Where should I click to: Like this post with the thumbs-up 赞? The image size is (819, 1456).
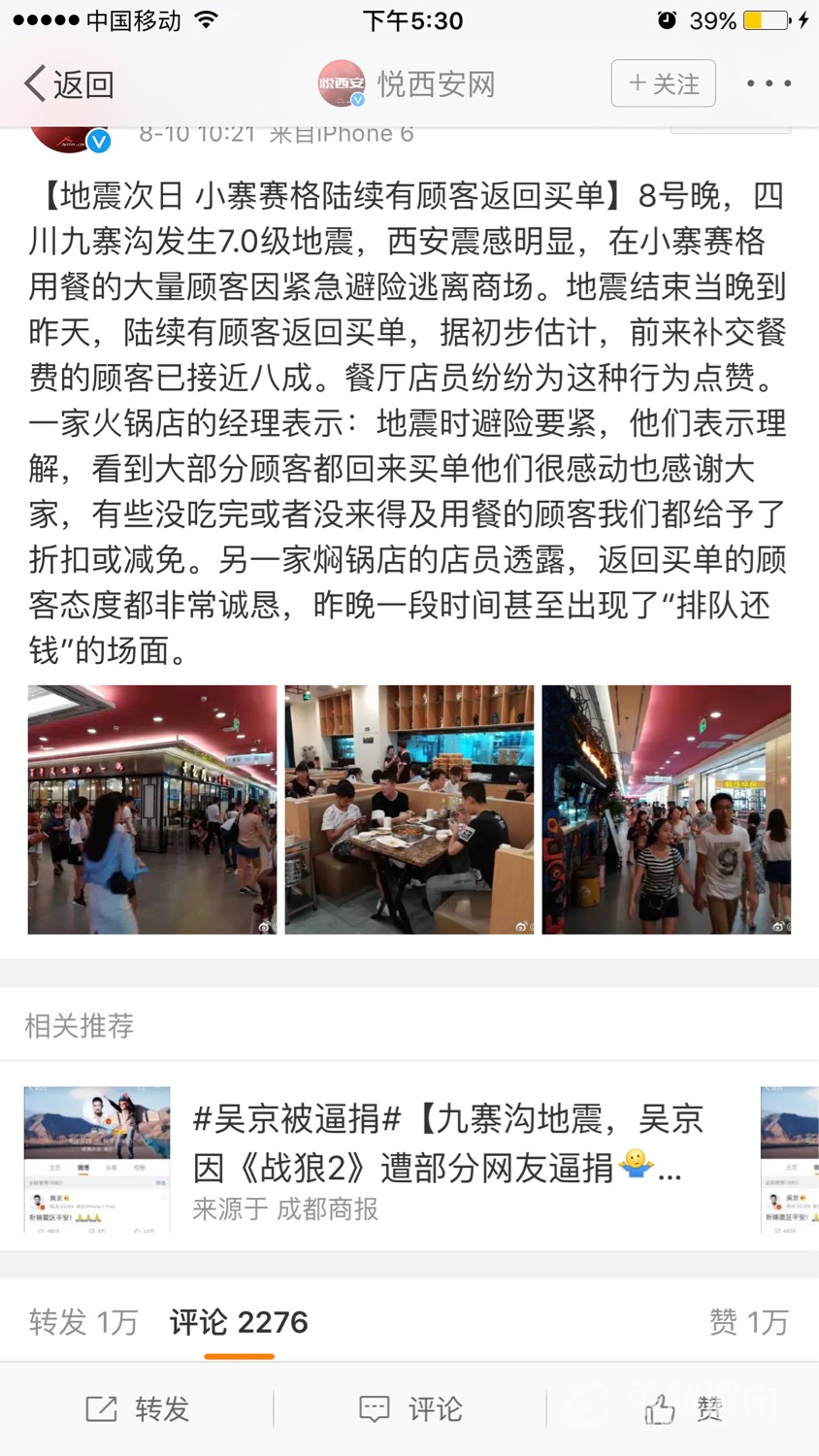(683, 1409)
